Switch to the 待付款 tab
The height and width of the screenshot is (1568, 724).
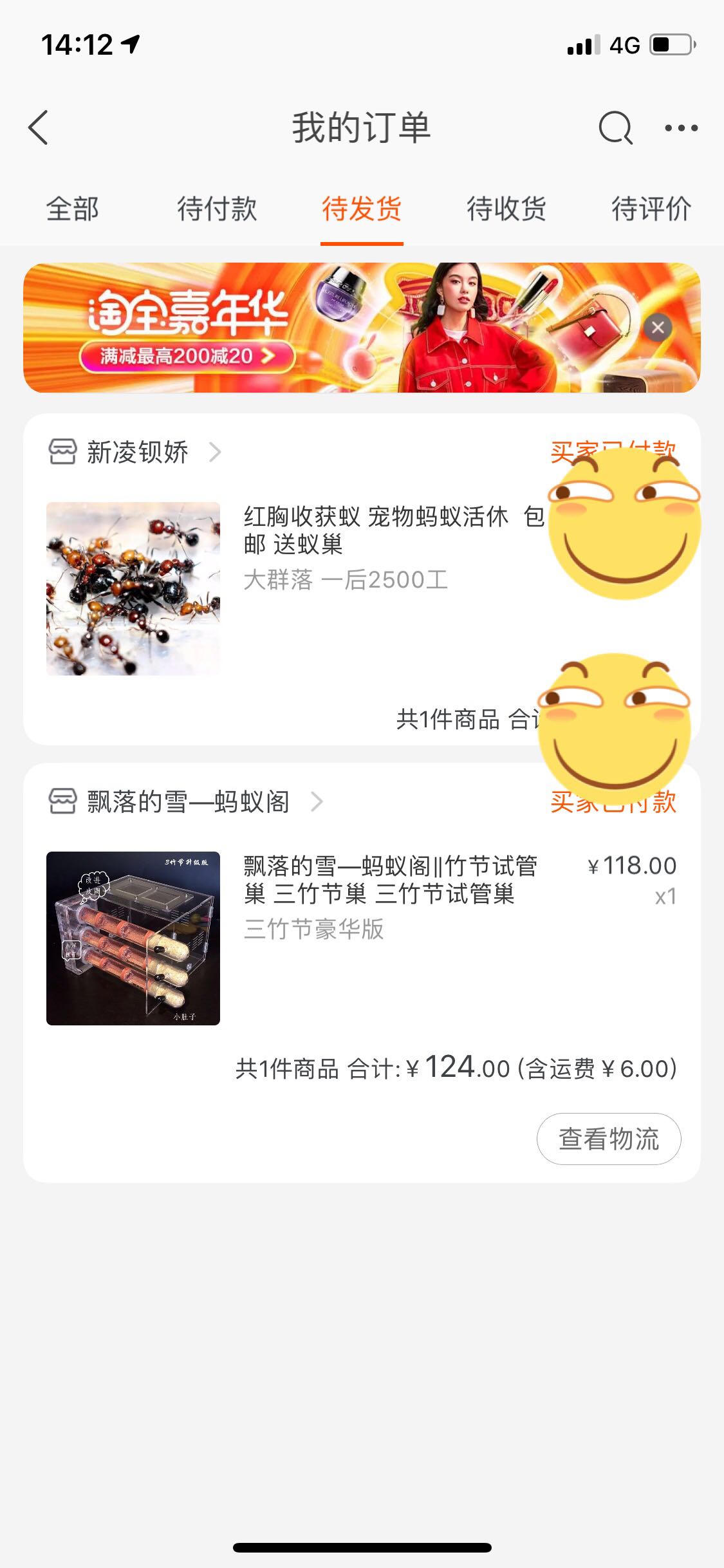click(x=217, y=209)
